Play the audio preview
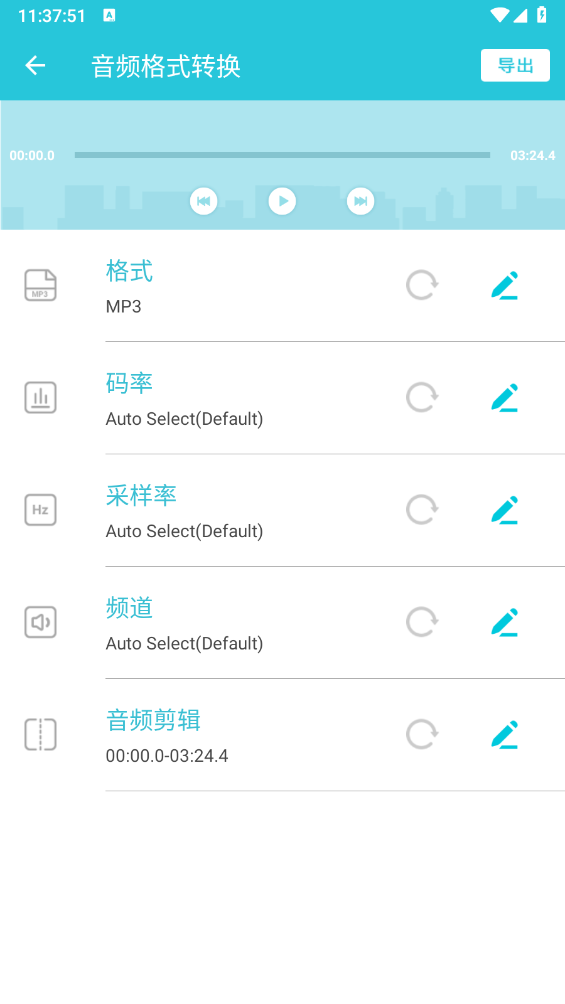Image resolution: width=565 pixels, height=1004 pixels. [x=282, y=201]
